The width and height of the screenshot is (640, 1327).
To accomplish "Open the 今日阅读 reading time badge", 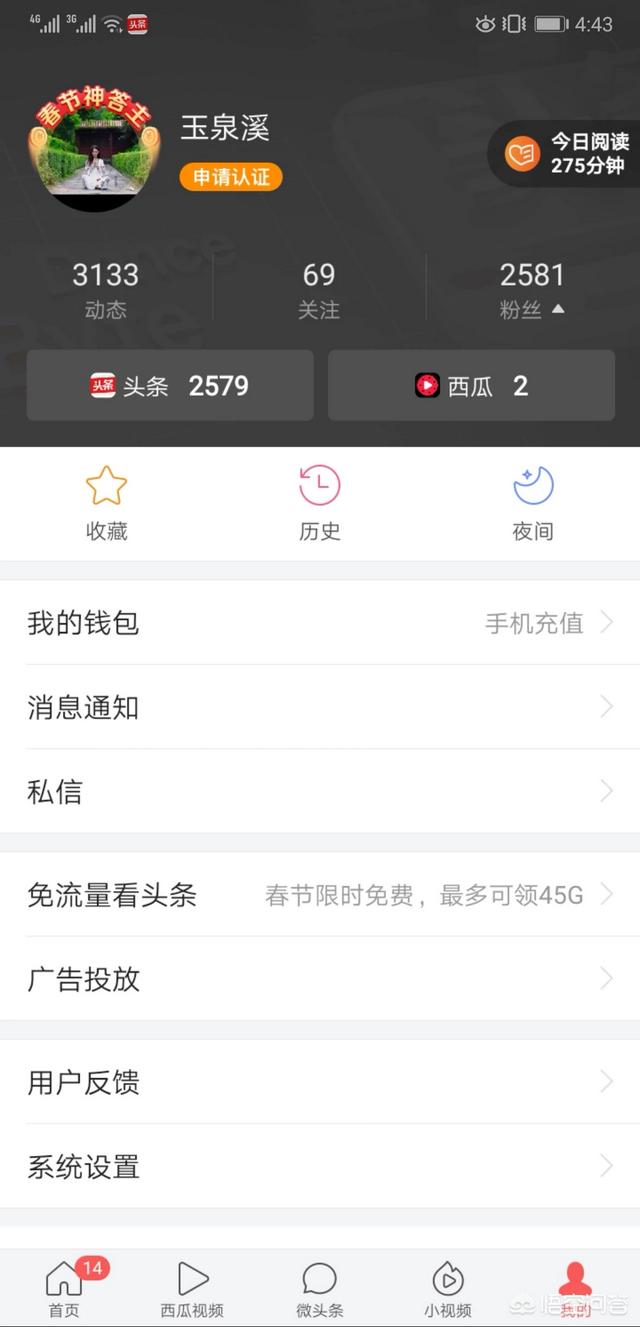I will pyautogui.click(x=566, y=154).
